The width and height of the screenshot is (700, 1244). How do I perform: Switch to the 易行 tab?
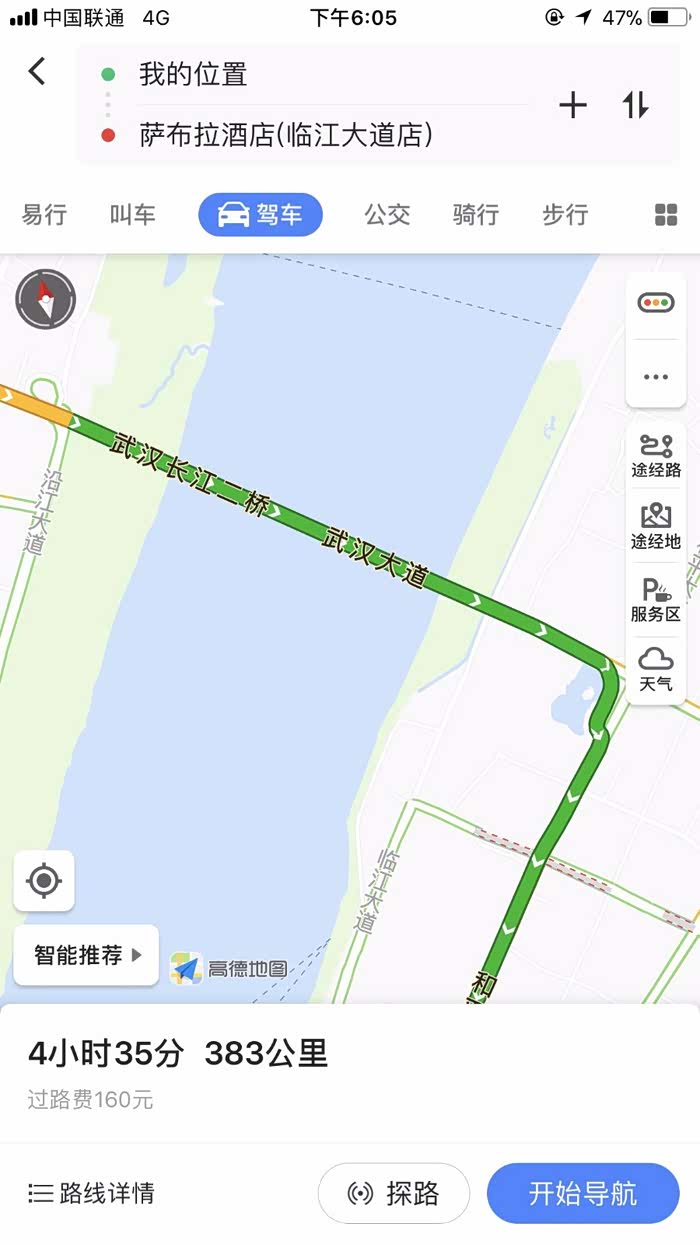[x=44, y=215]
